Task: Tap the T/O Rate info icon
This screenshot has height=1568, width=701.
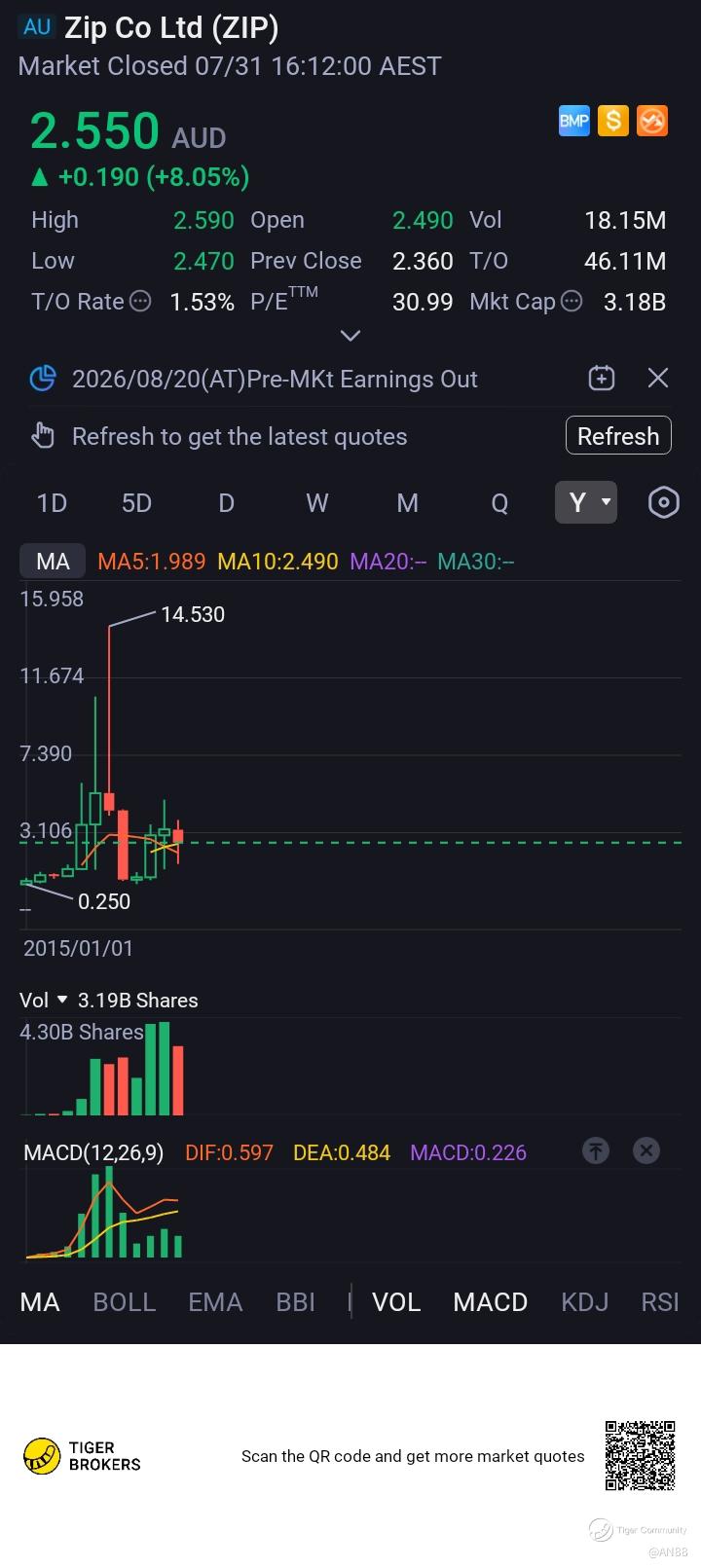Action: coord(140,302)
